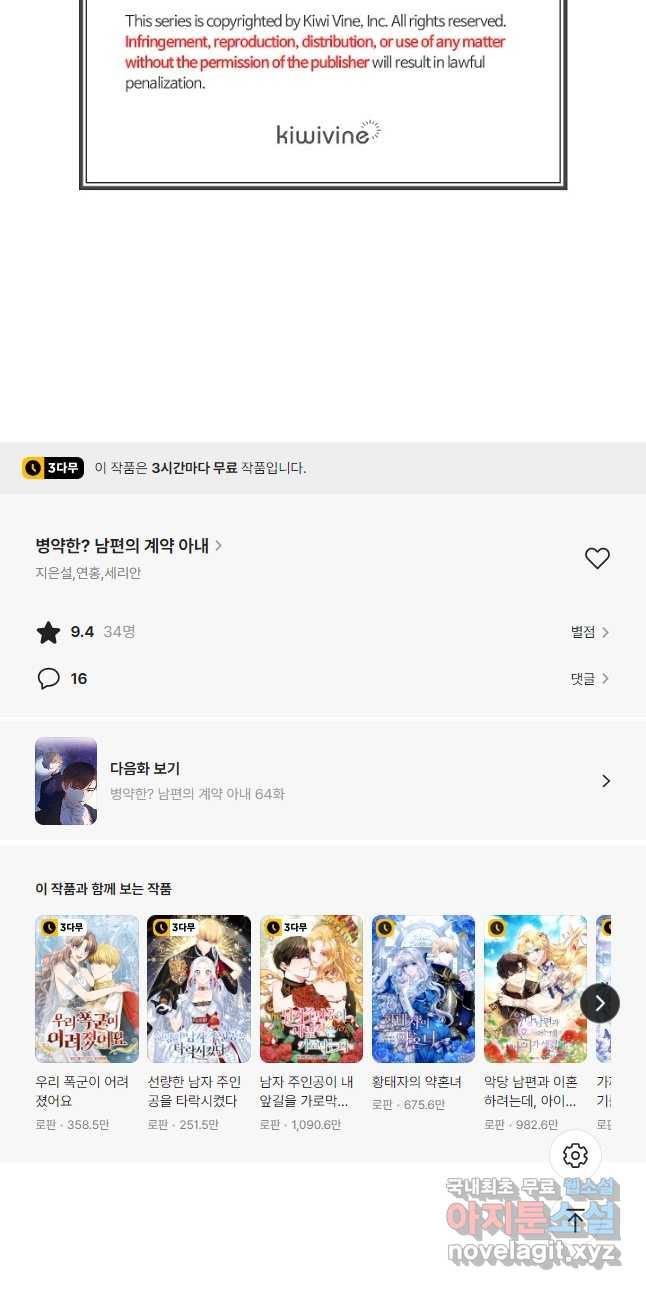Open the 별점 rating page

point(589,632)
